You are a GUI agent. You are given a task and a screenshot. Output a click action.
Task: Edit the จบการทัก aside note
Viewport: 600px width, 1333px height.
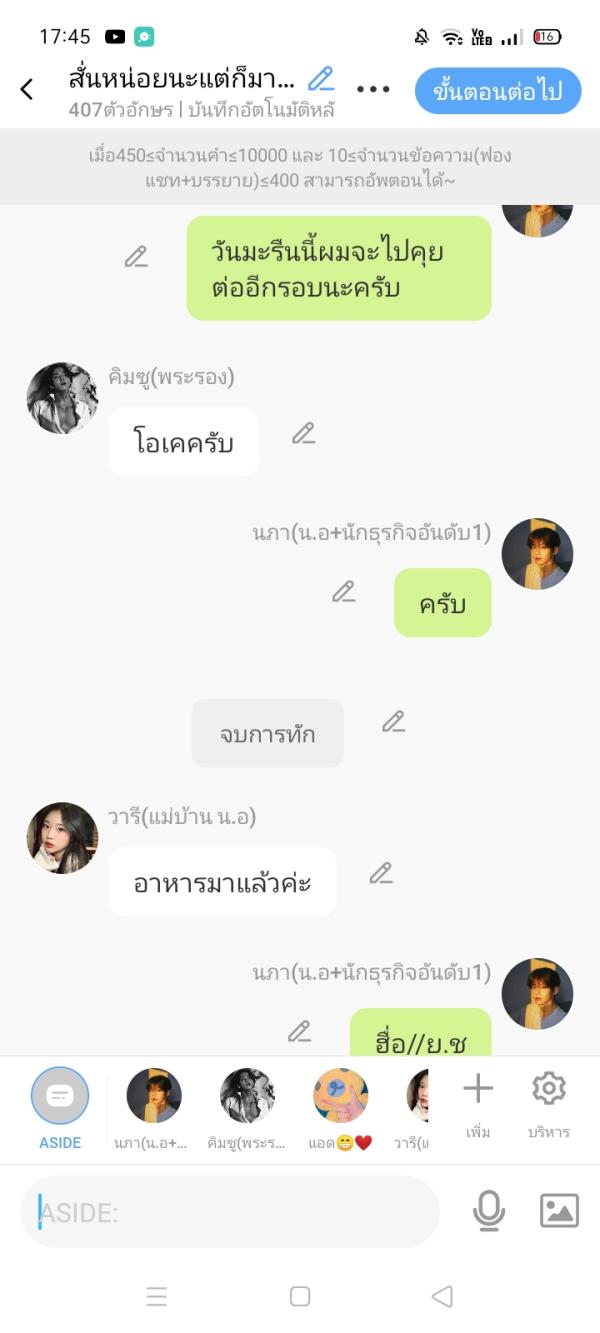pos(394,721)
